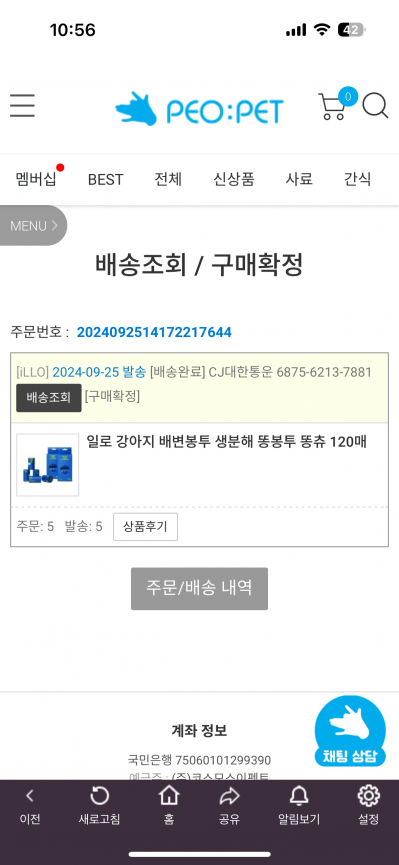The image size is (399, 865).
Task: Write a review with 상품후기
Action: click(145, 527)
